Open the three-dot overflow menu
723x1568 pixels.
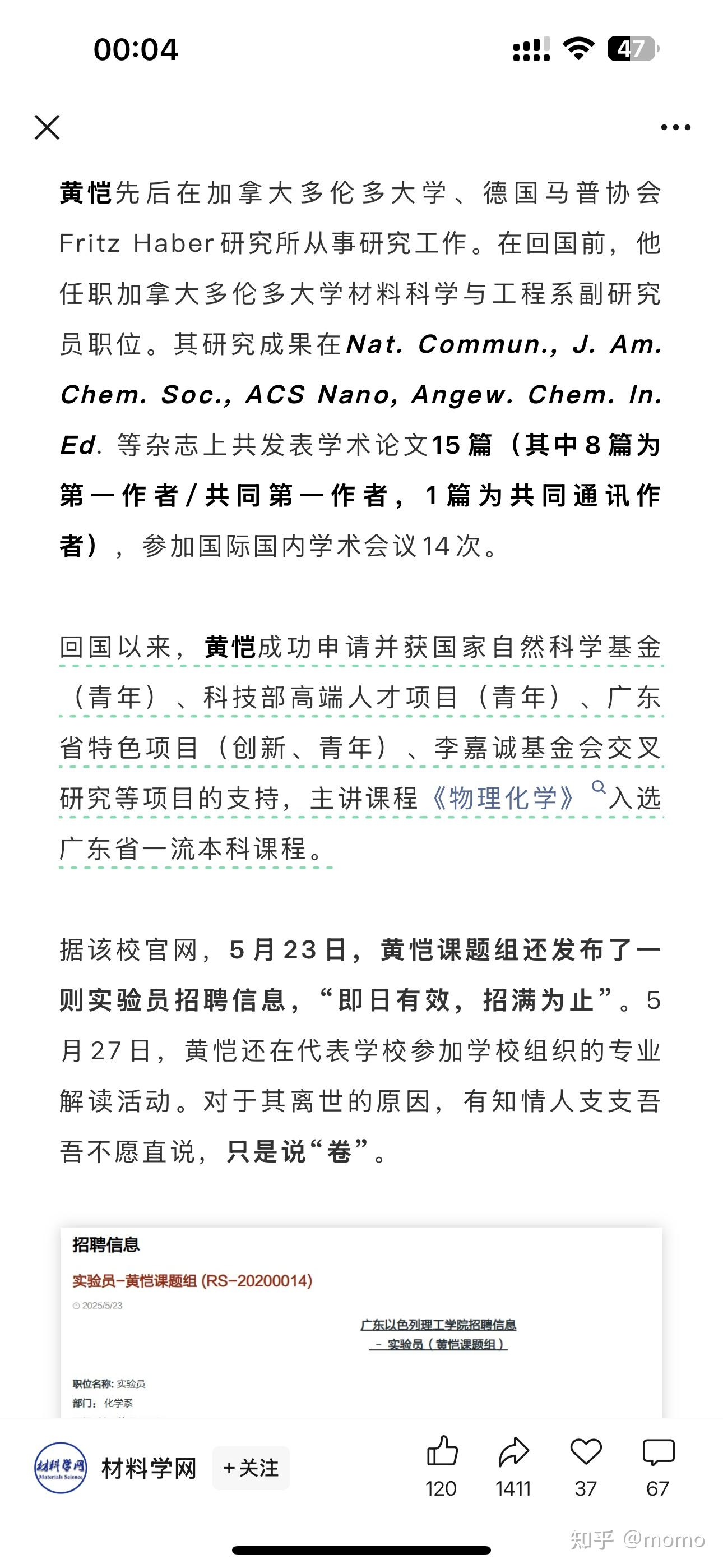pyautogui.click(x=675, y=127)
